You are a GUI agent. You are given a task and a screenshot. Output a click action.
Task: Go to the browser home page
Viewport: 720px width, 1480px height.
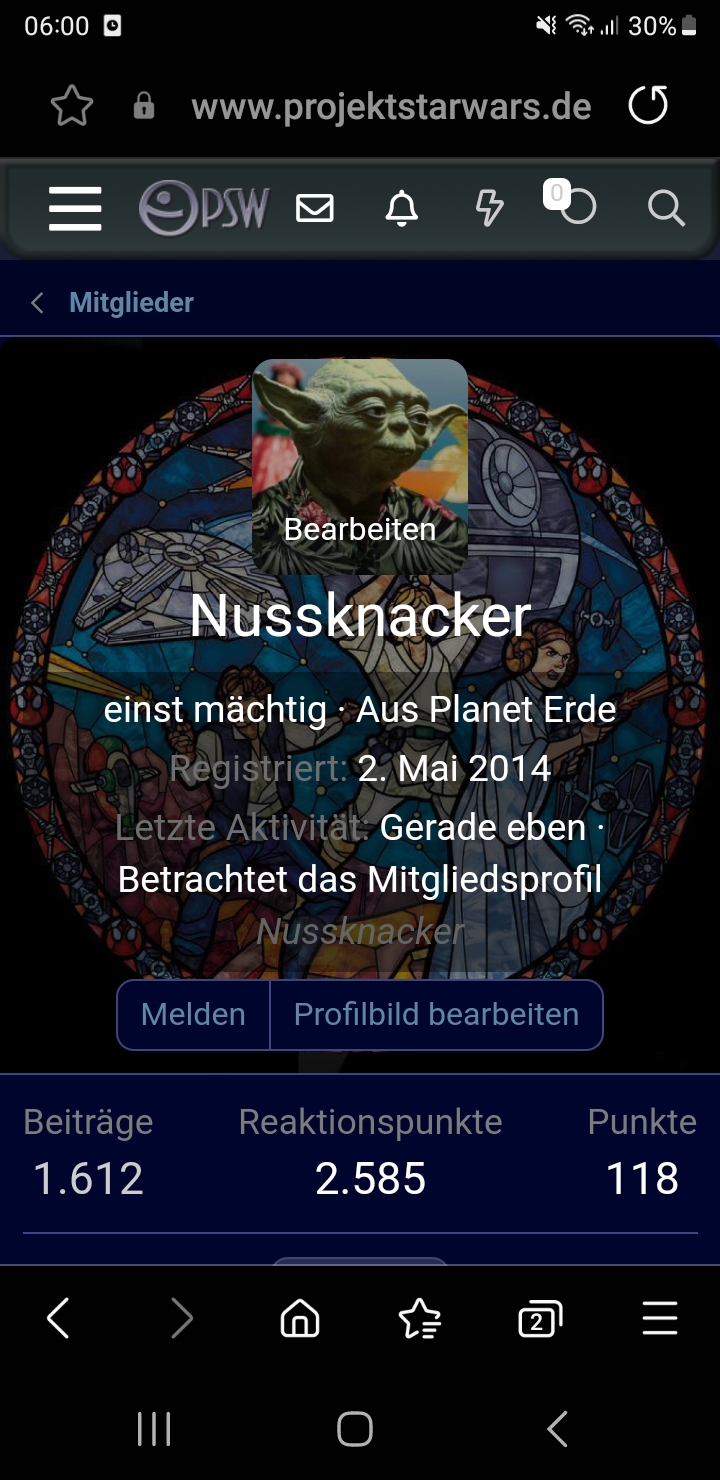click(300, 1319)
